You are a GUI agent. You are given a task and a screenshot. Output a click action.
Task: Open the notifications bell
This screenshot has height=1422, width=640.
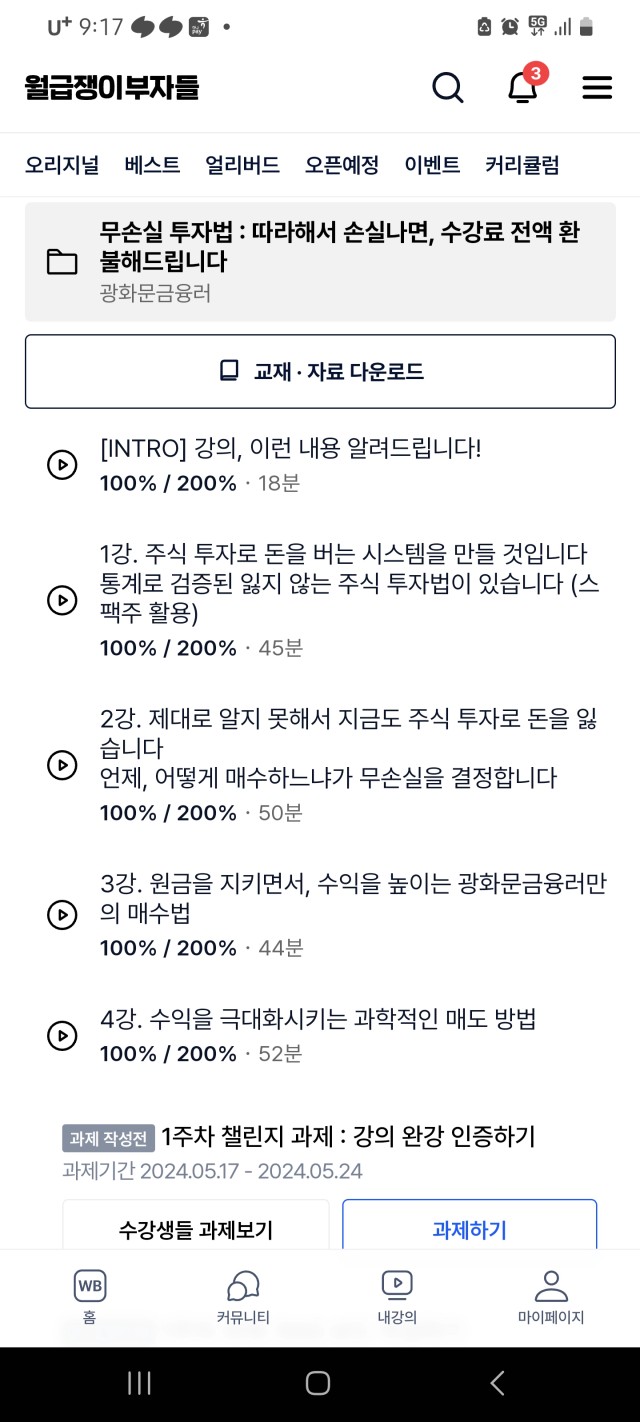point(523,86)
